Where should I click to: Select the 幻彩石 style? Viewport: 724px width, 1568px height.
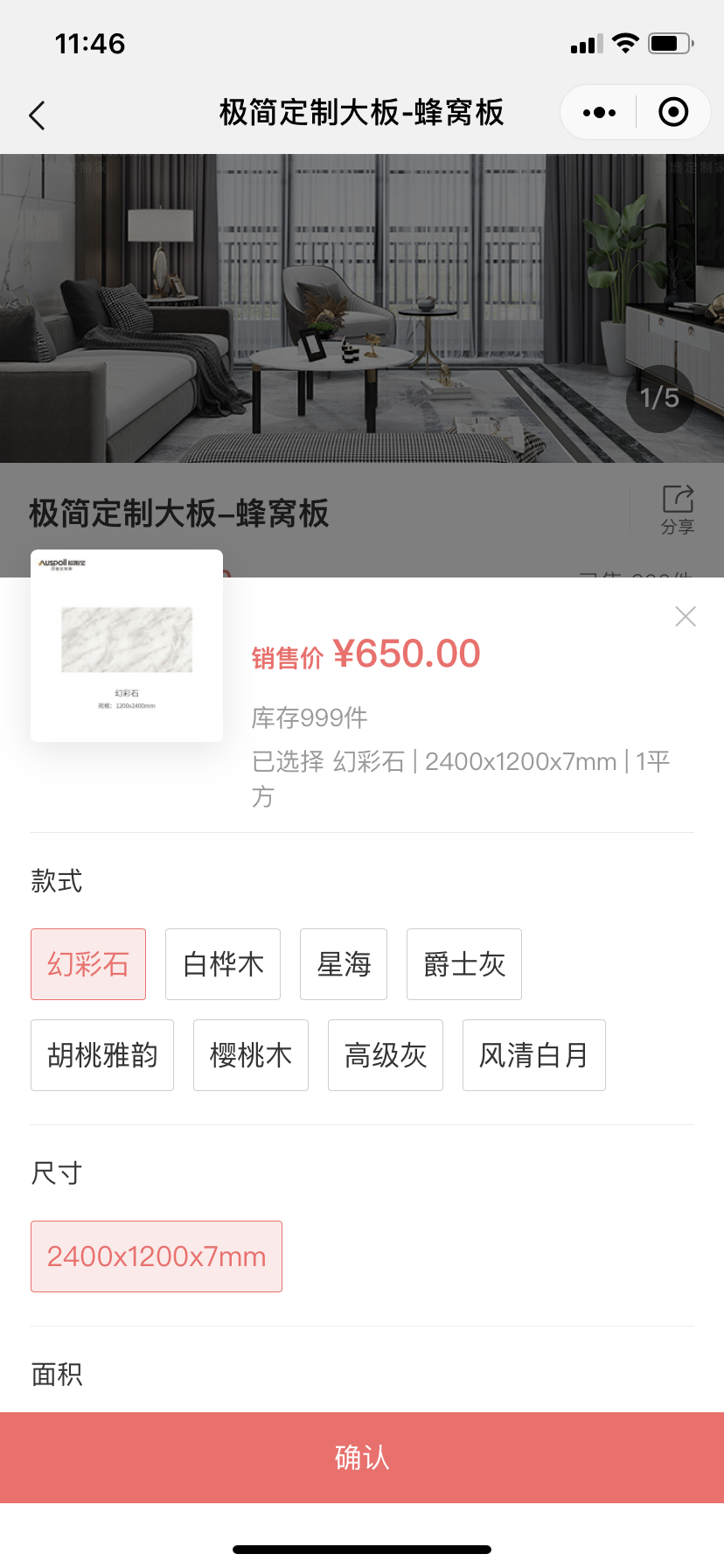tap(88, 964)
